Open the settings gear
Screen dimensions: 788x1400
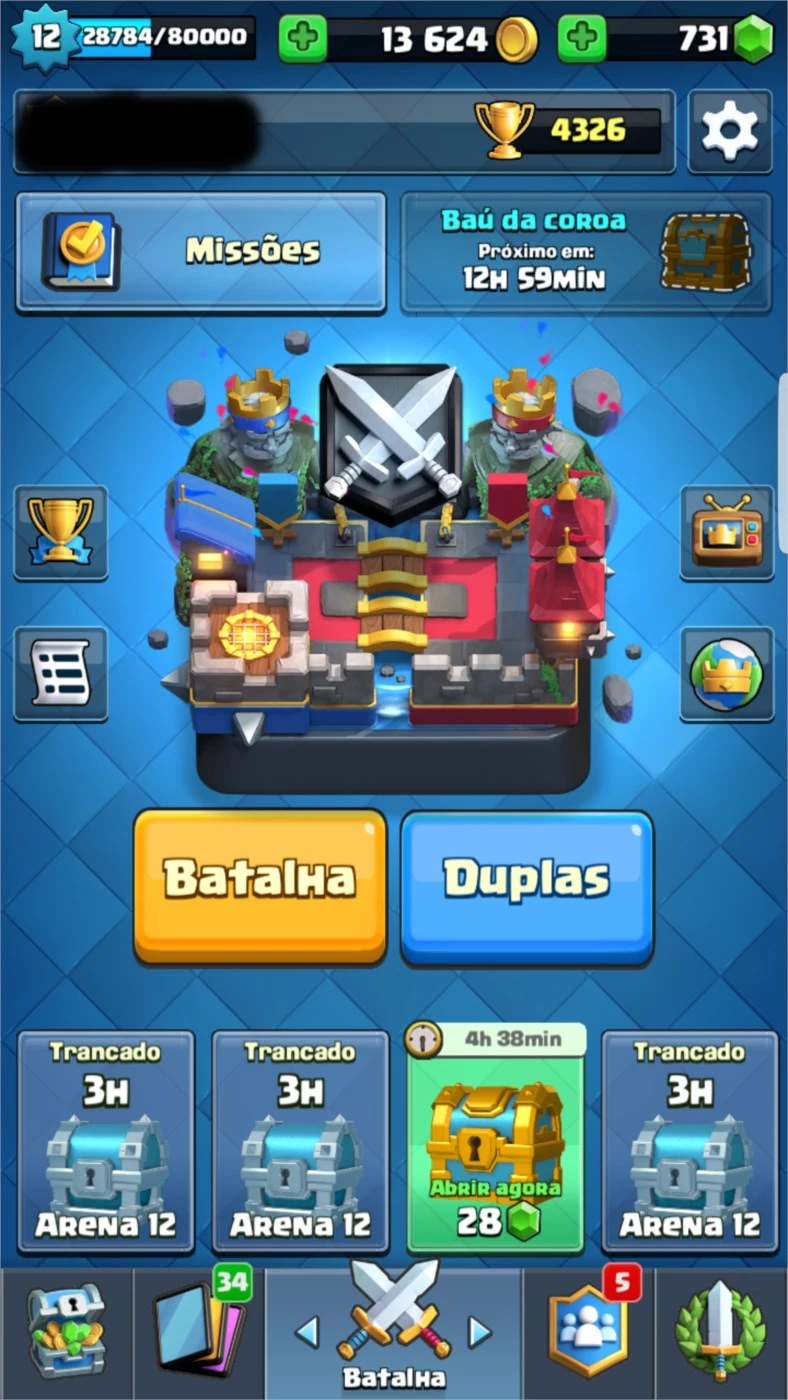point(730,131)
